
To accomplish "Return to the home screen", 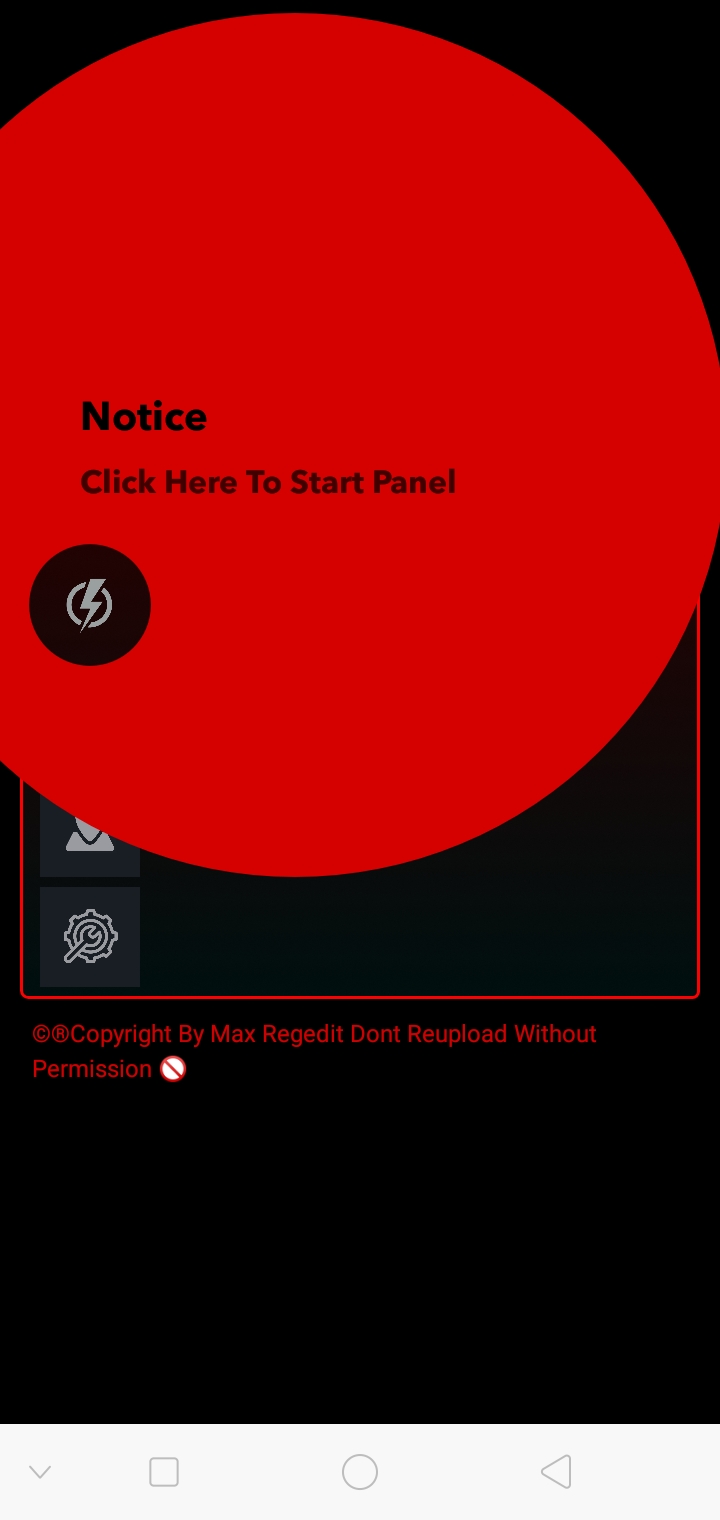I will coord(360,1472).
